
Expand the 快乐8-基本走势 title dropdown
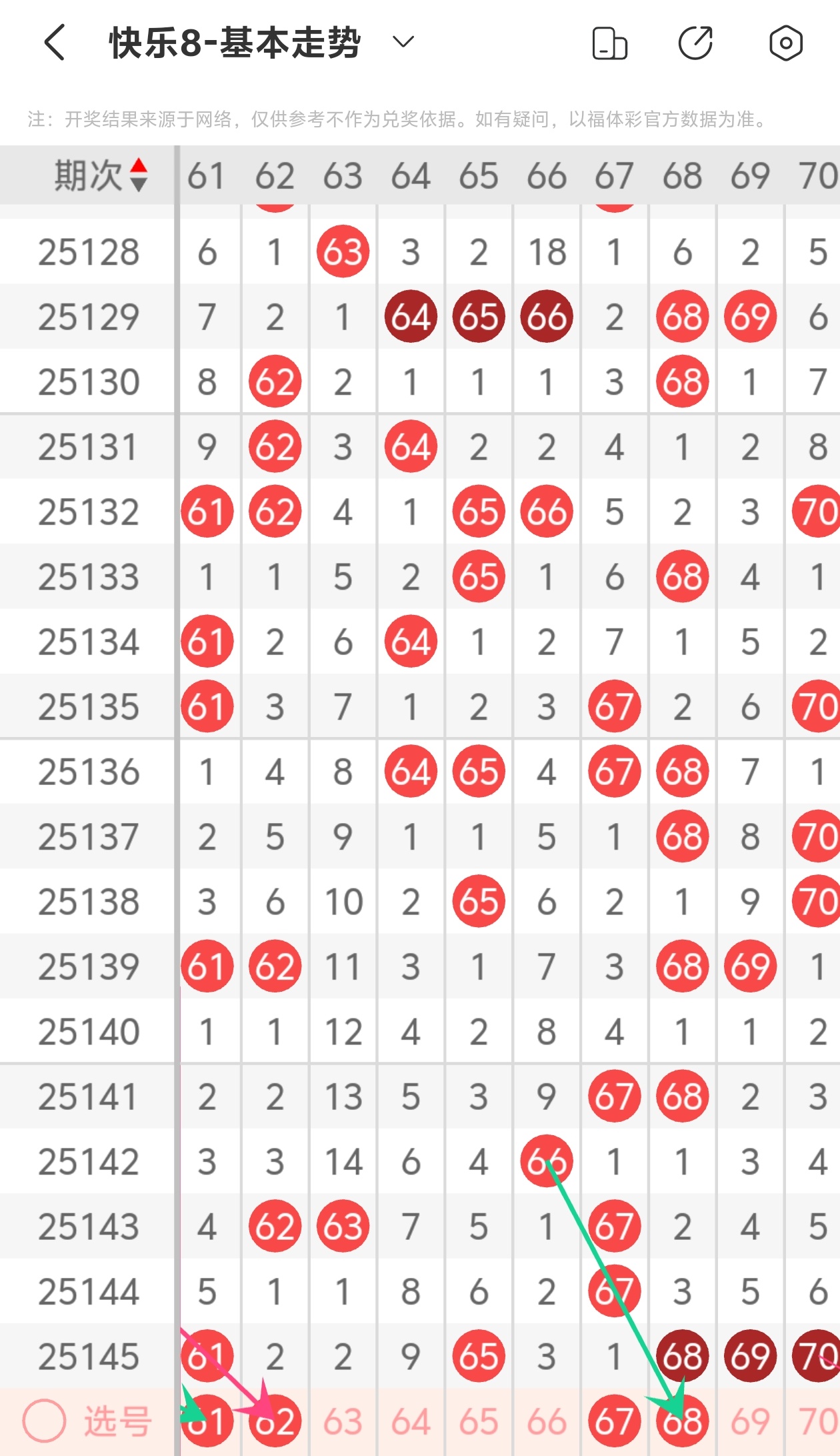tap(403, 43)
